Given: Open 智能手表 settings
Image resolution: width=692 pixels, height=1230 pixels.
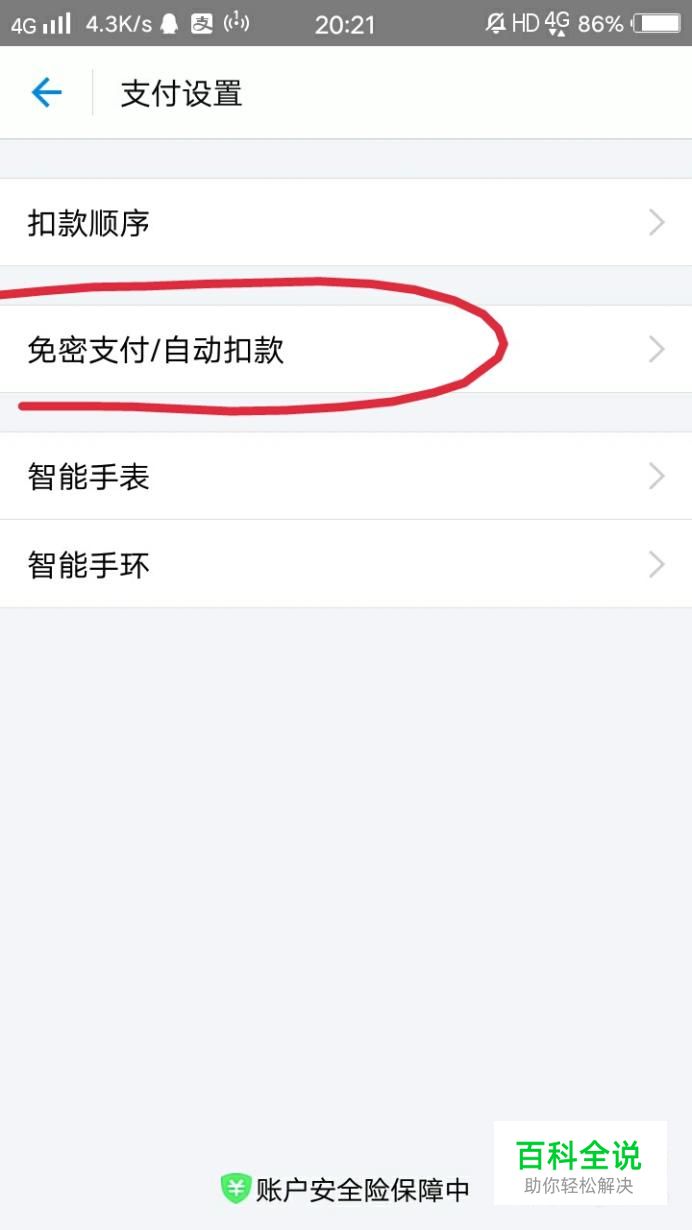Looking at the screenshot, I should point(346,476).
